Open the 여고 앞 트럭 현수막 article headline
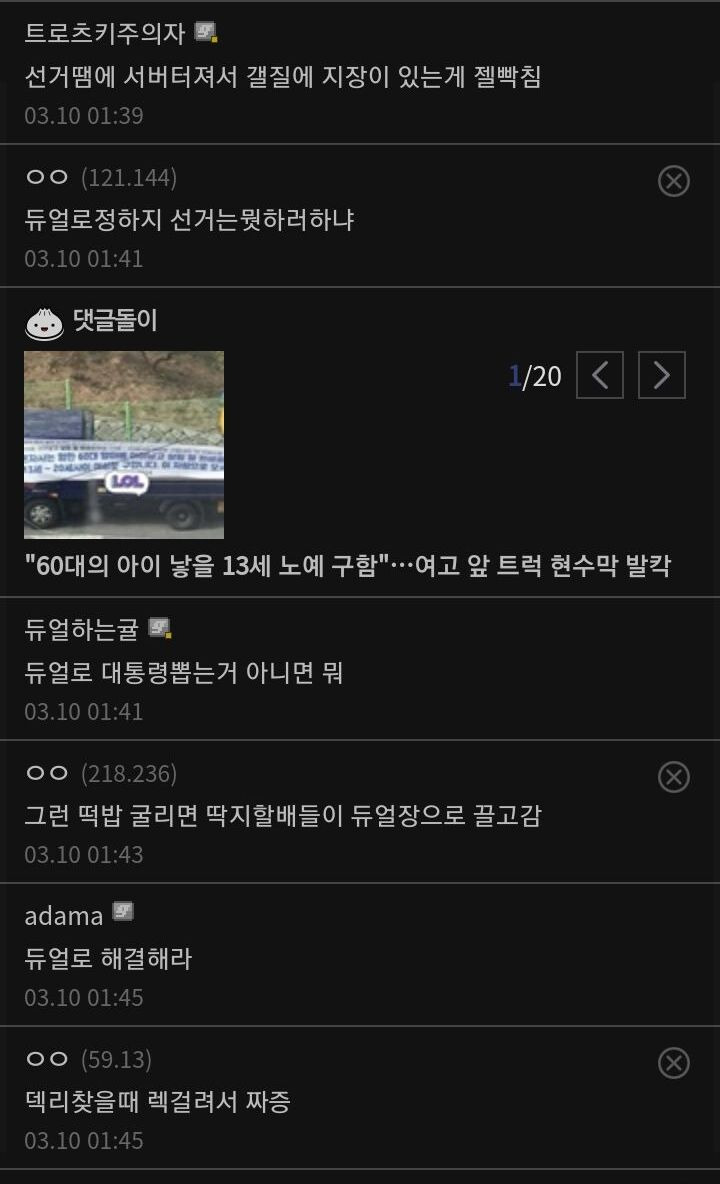720x1184 pixels. point(347,566)
